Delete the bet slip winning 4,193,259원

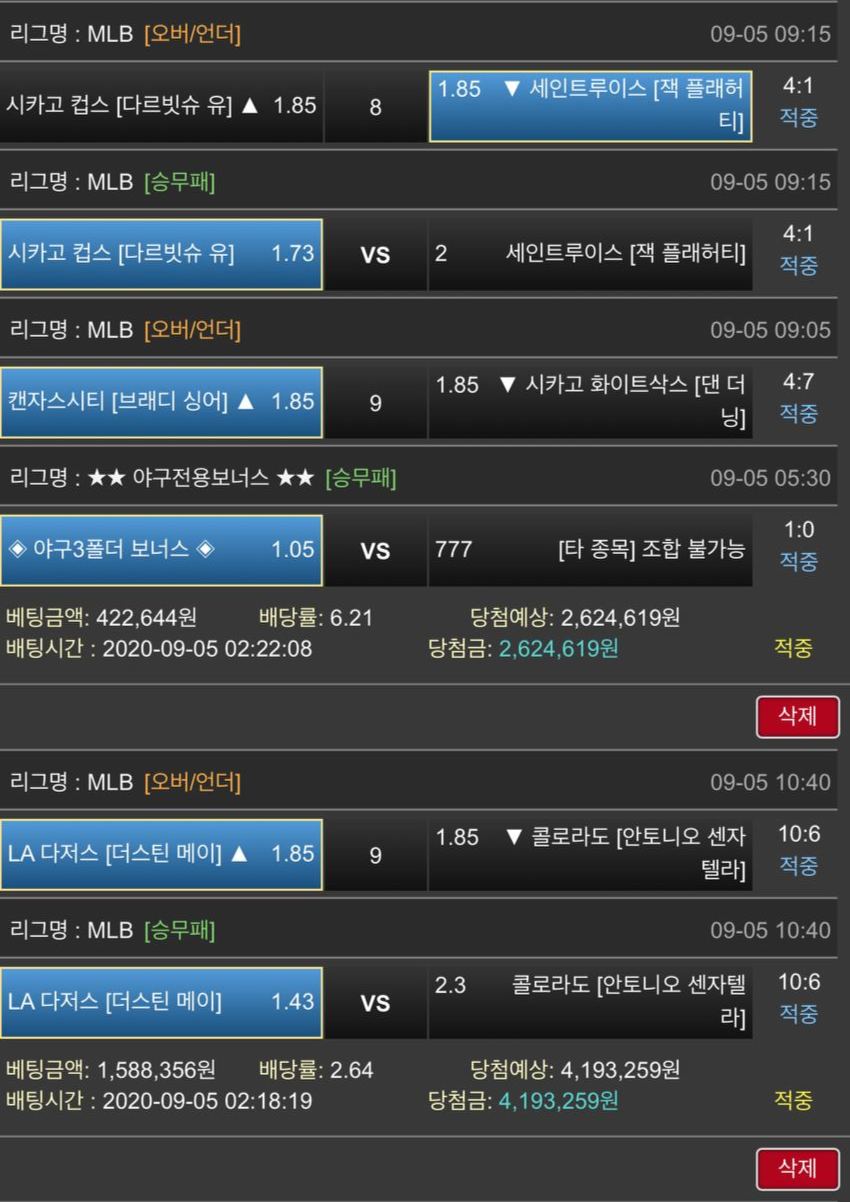[x=797, y=1168]
